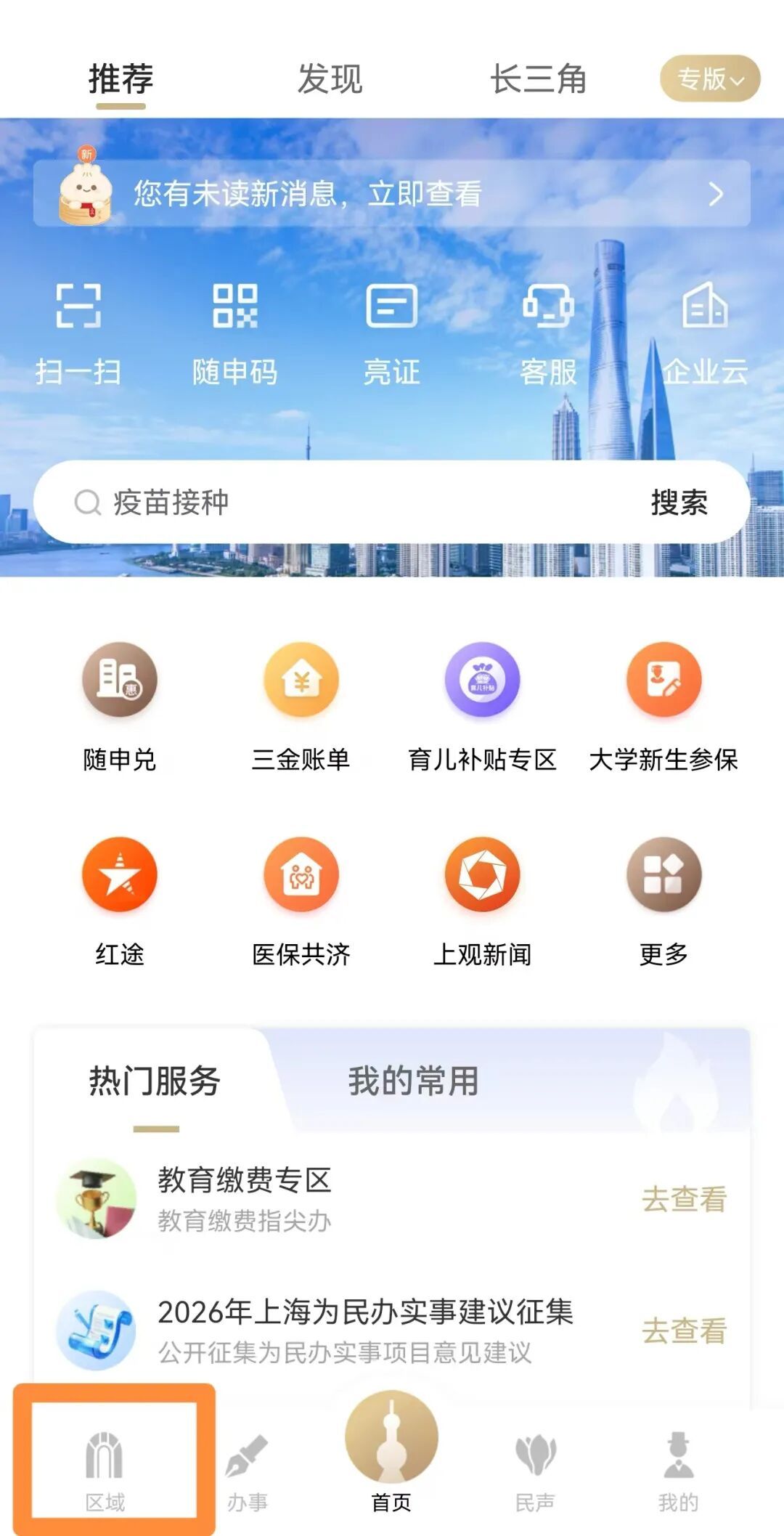Screen dimensions: 784x1536
Task: Switch to 我的常用 tab
Action: (x=413, y=1081)
